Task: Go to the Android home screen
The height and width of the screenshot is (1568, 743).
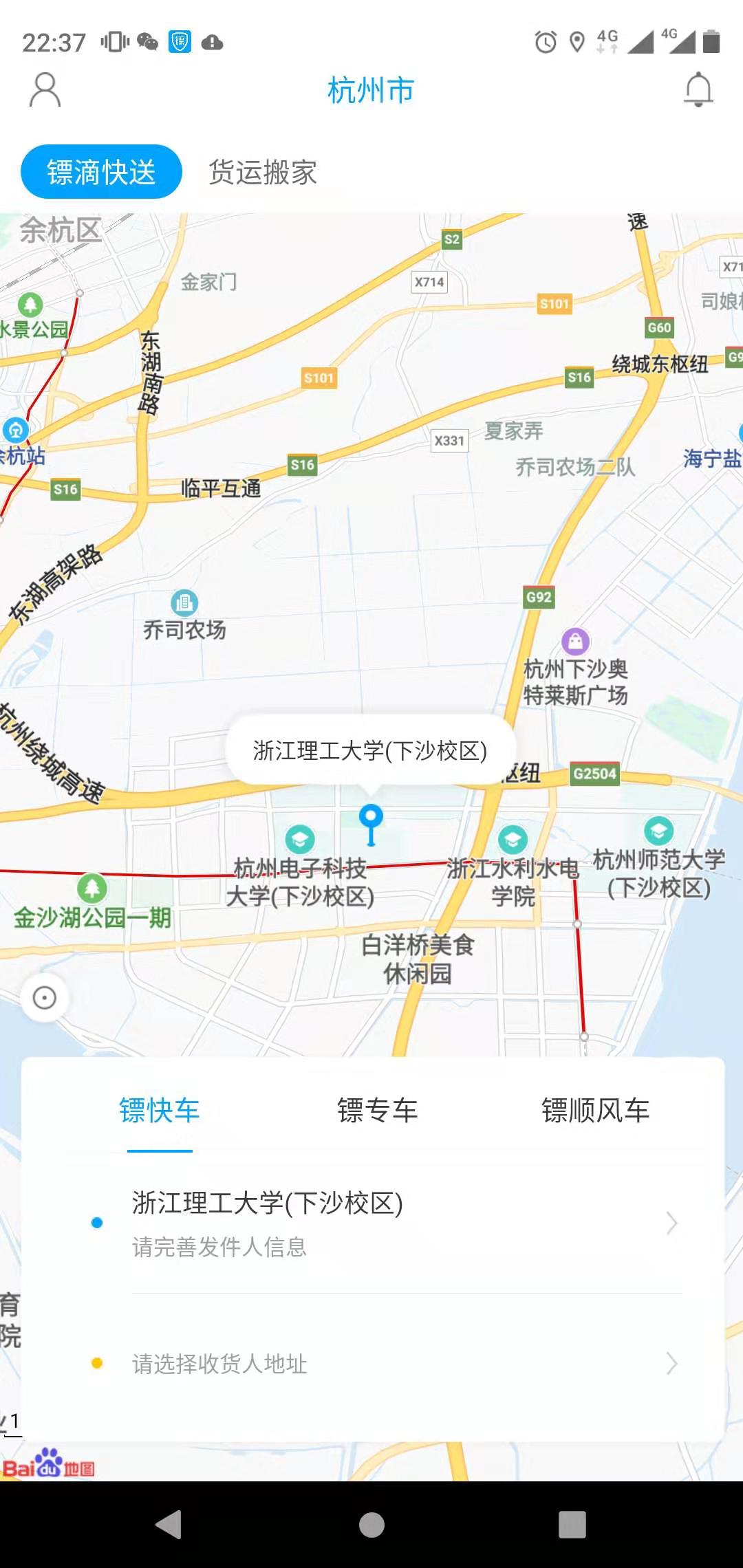Action: [371, 1525]
